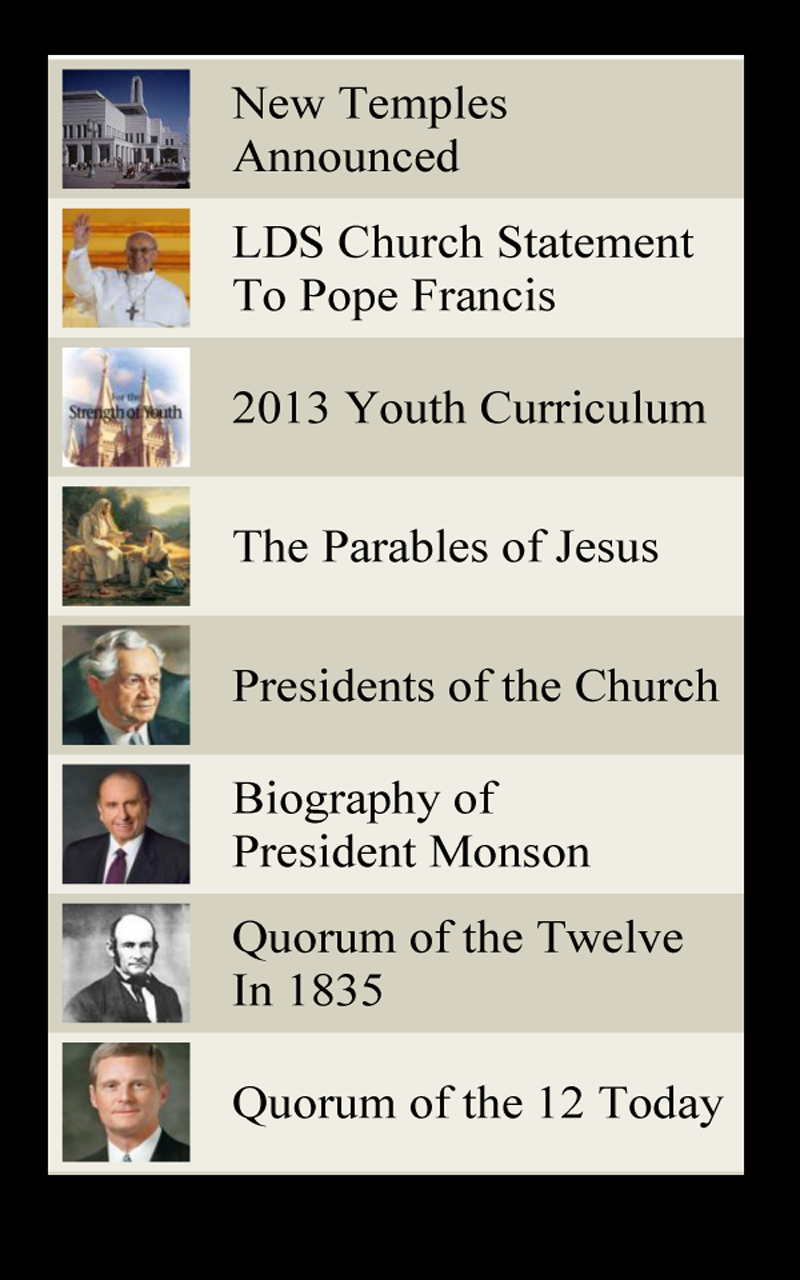Click the Pope Francis photo icon
The image size is (800, 1280).
[126, 267]
